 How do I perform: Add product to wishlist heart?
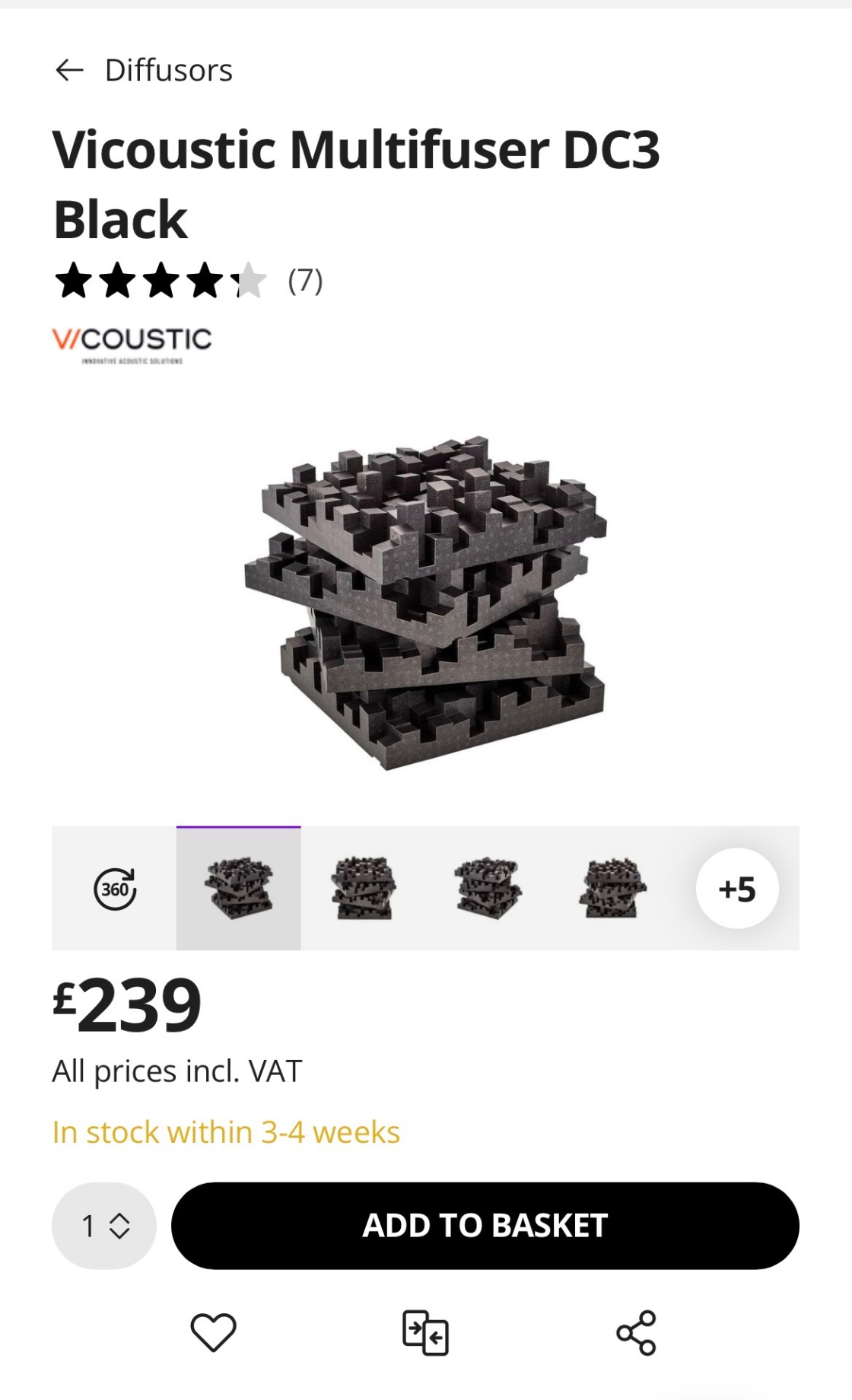pyautogui.click(x=213, y=1332)
